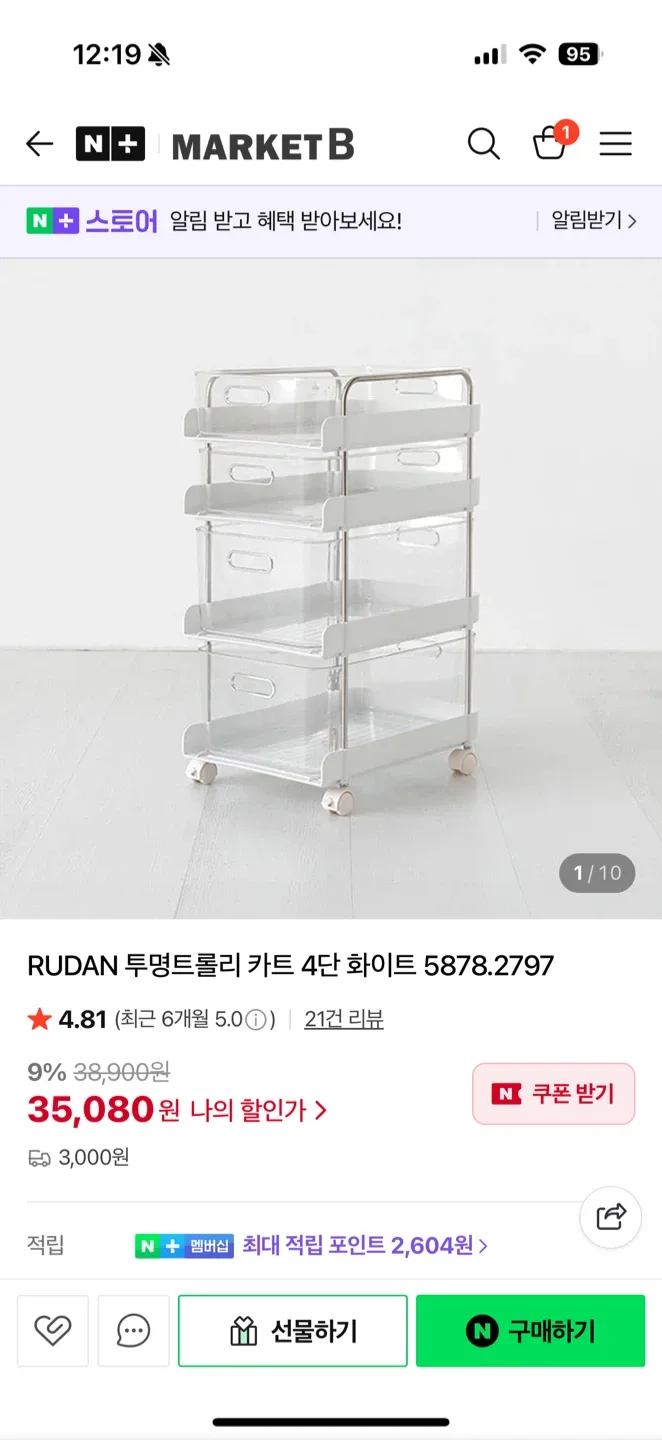
Task: Go back using the arrow
Action: [x=40, y=144]
